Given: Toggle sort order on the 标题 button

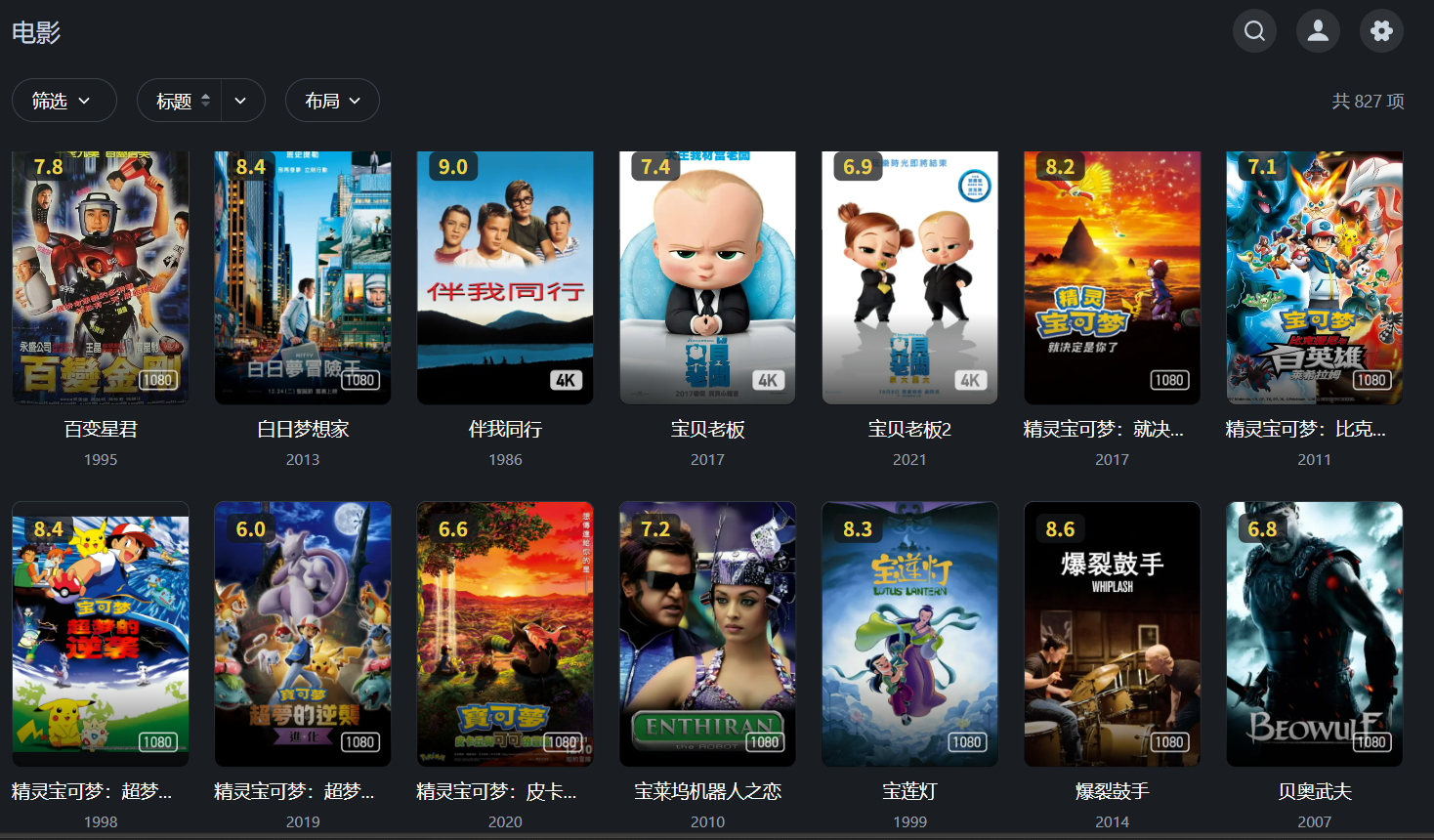Looking at the screenshot, I should click(182, 101).
